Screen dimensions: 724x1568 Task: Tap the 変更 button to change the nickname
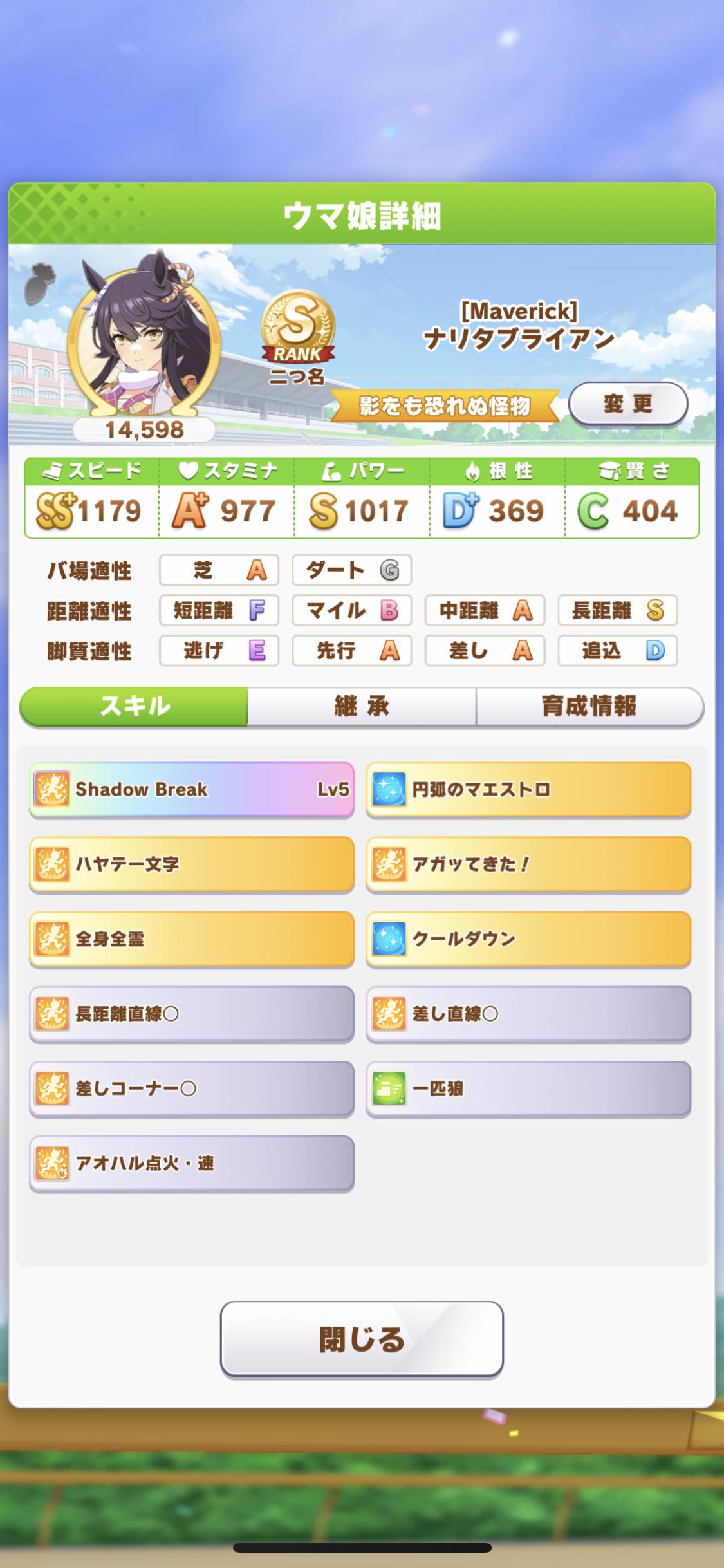coord(627,404)
